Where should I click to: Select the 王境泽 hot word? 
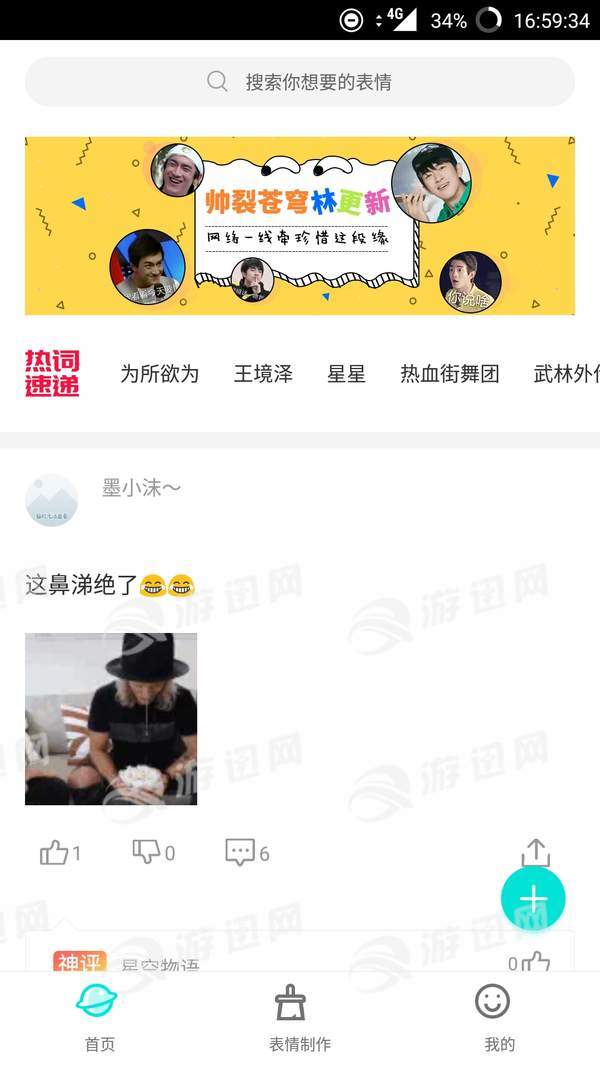(263, 374)
